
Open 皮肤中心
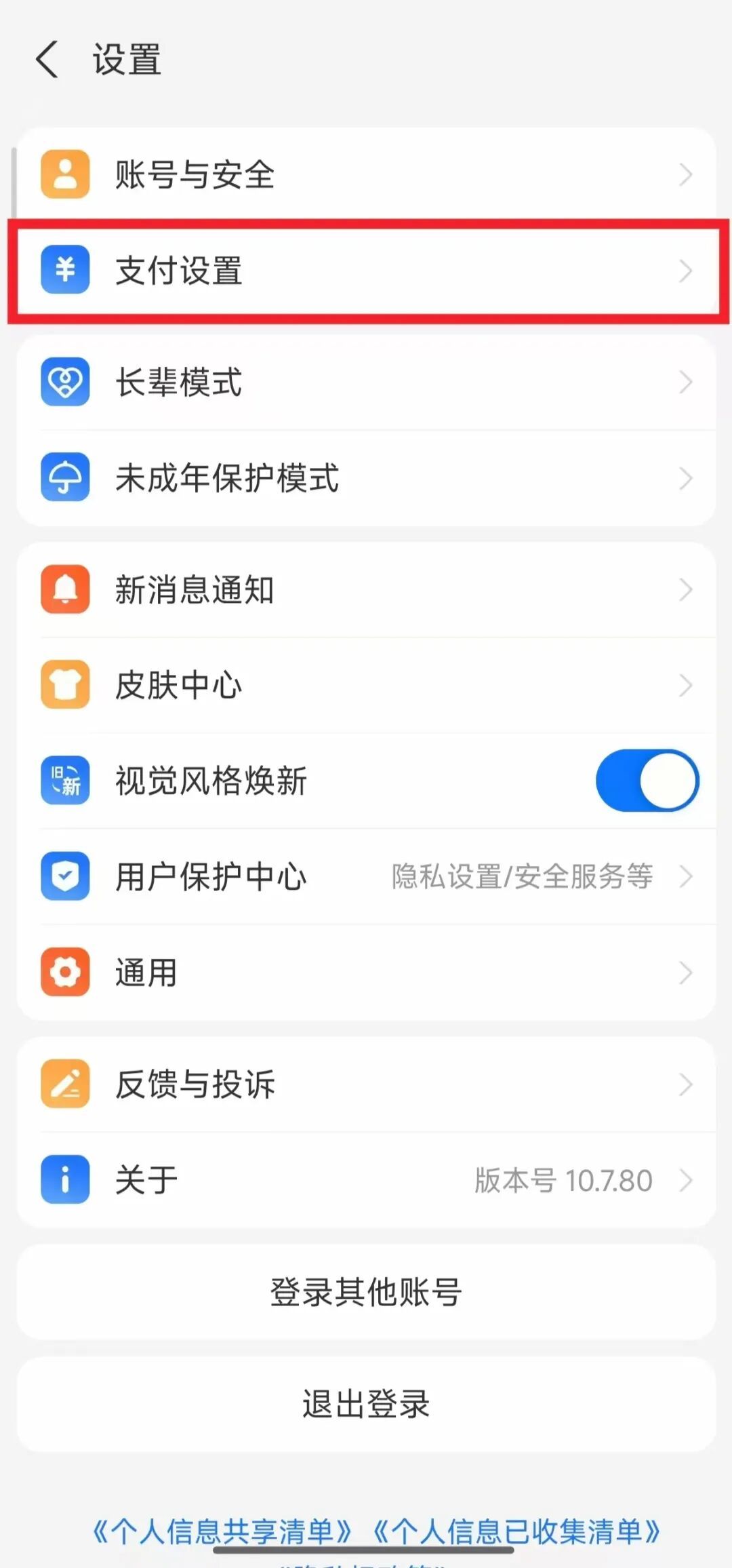366,685
